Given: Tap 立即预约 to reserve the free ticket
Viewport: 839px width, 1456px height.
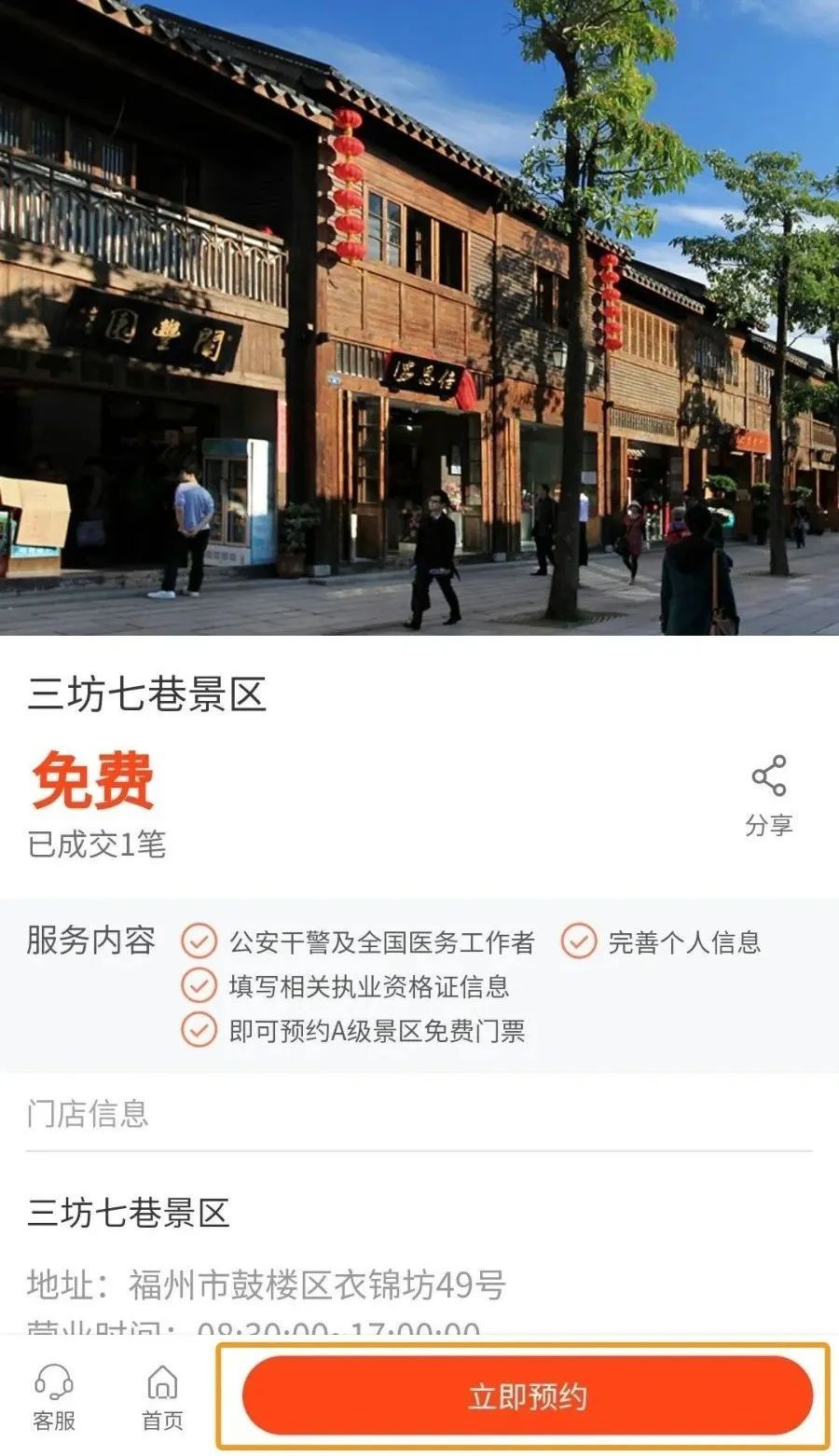Looking at the screenshot, I should tap(527, 1396).
